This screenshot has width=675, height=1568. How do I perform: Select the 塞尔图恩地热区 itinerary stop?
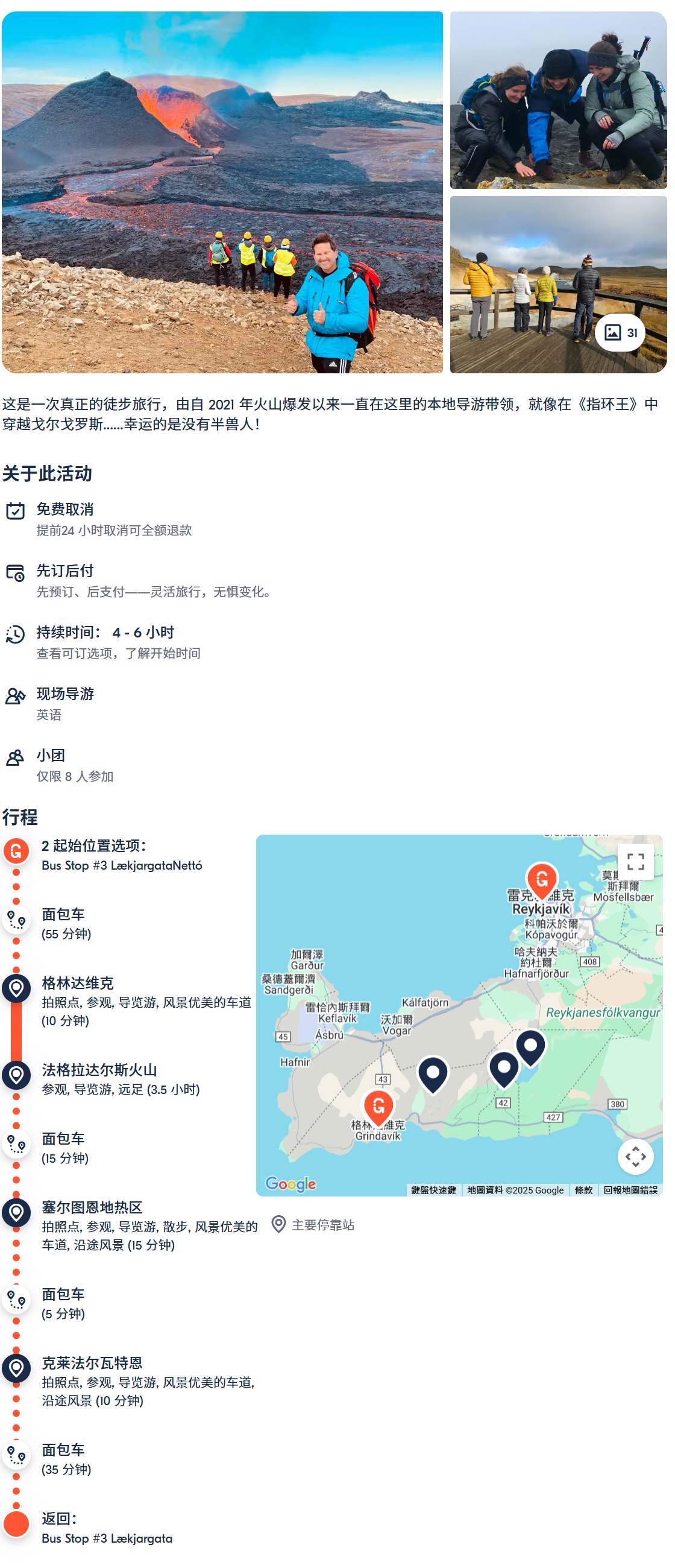[92, 1207]
